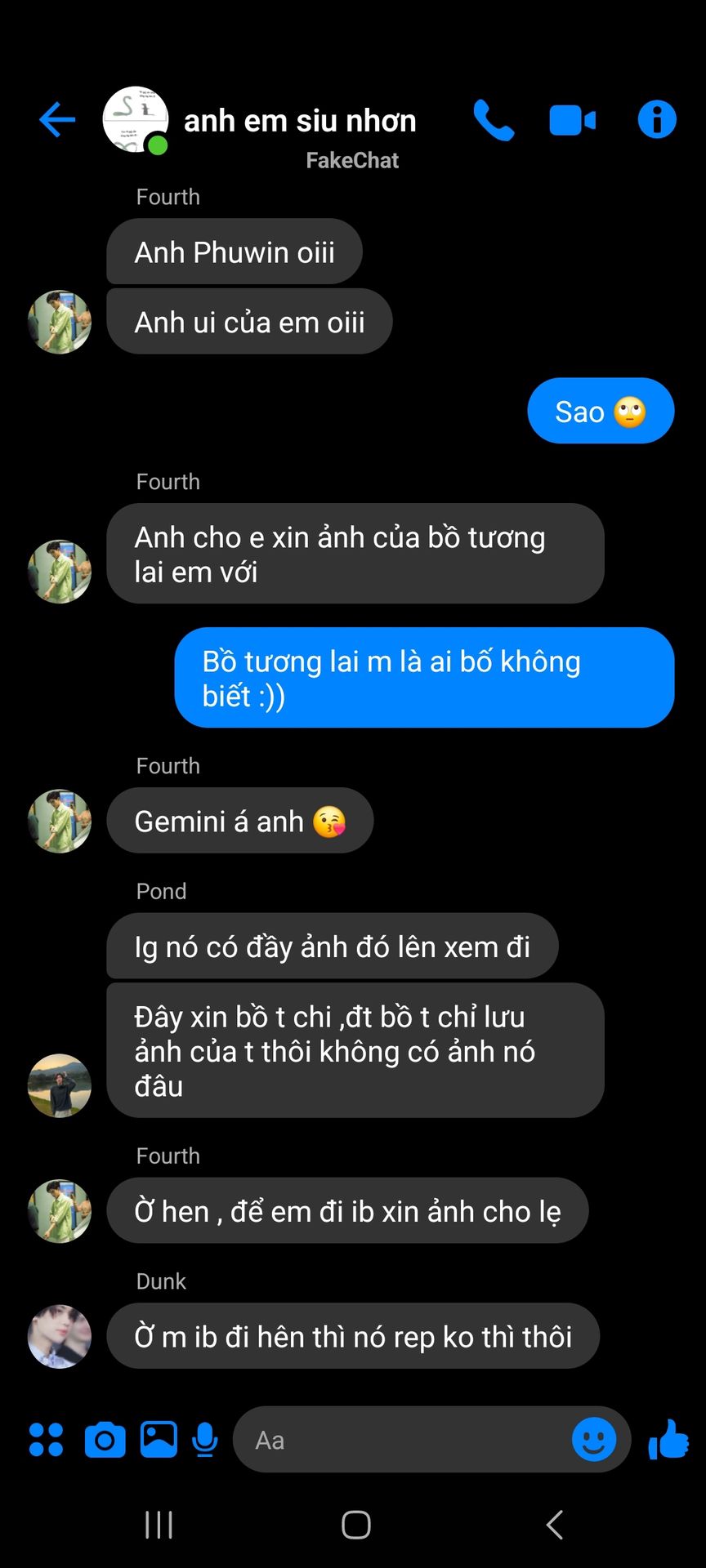
Task: Send a thumbs-up like
Action: pyautogui.click(x=668, y=1439)
